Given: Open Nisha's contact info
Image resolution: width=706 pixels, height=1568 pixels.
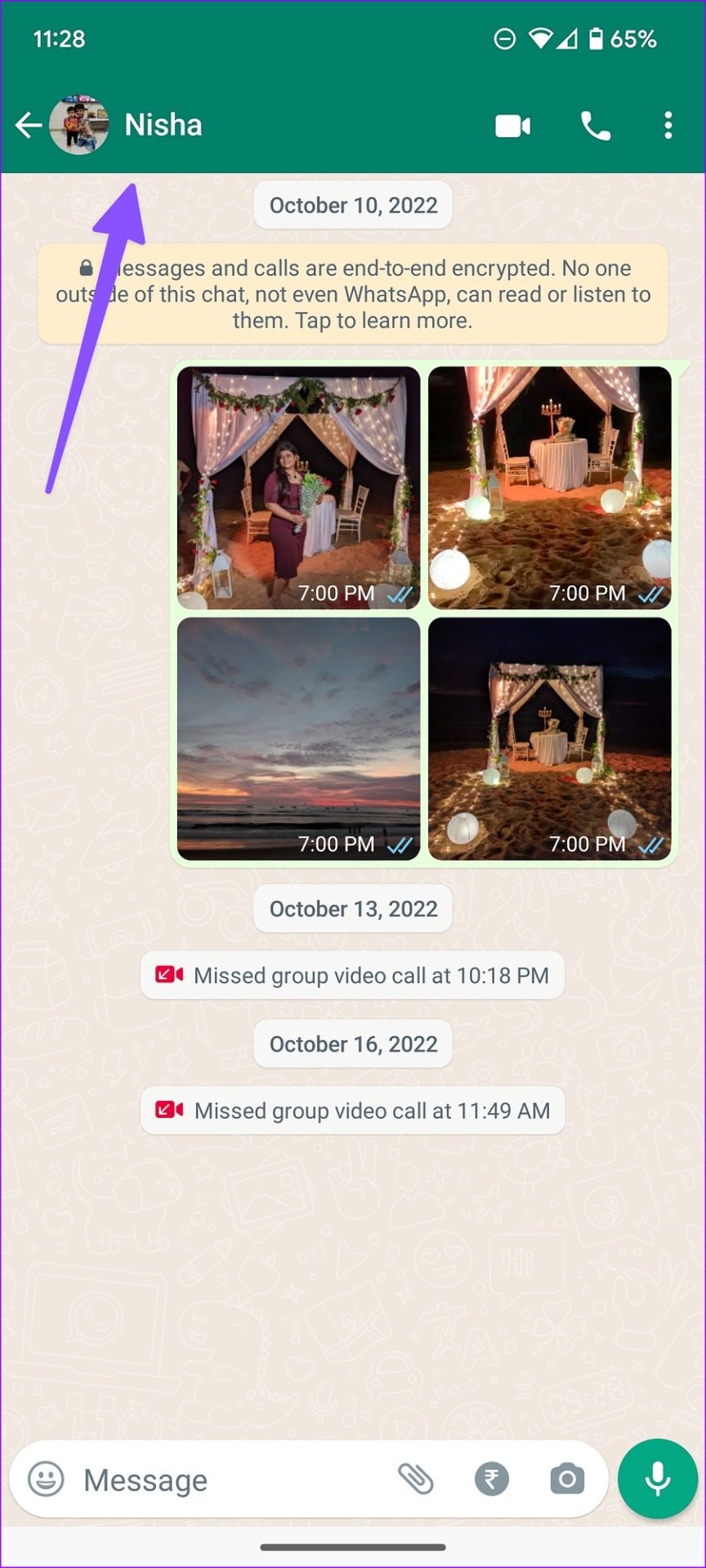Looking at the screenshot, I should pyautogui.click(x=163, y=125).
